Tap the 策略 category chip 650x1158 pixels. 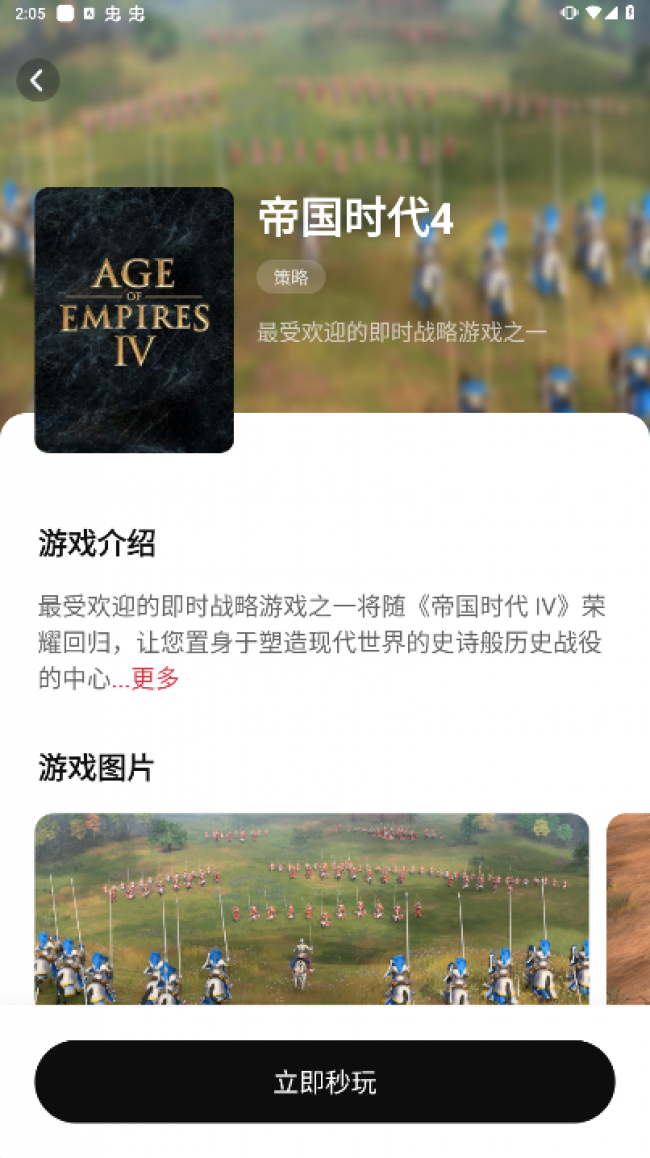click(291, 278)
